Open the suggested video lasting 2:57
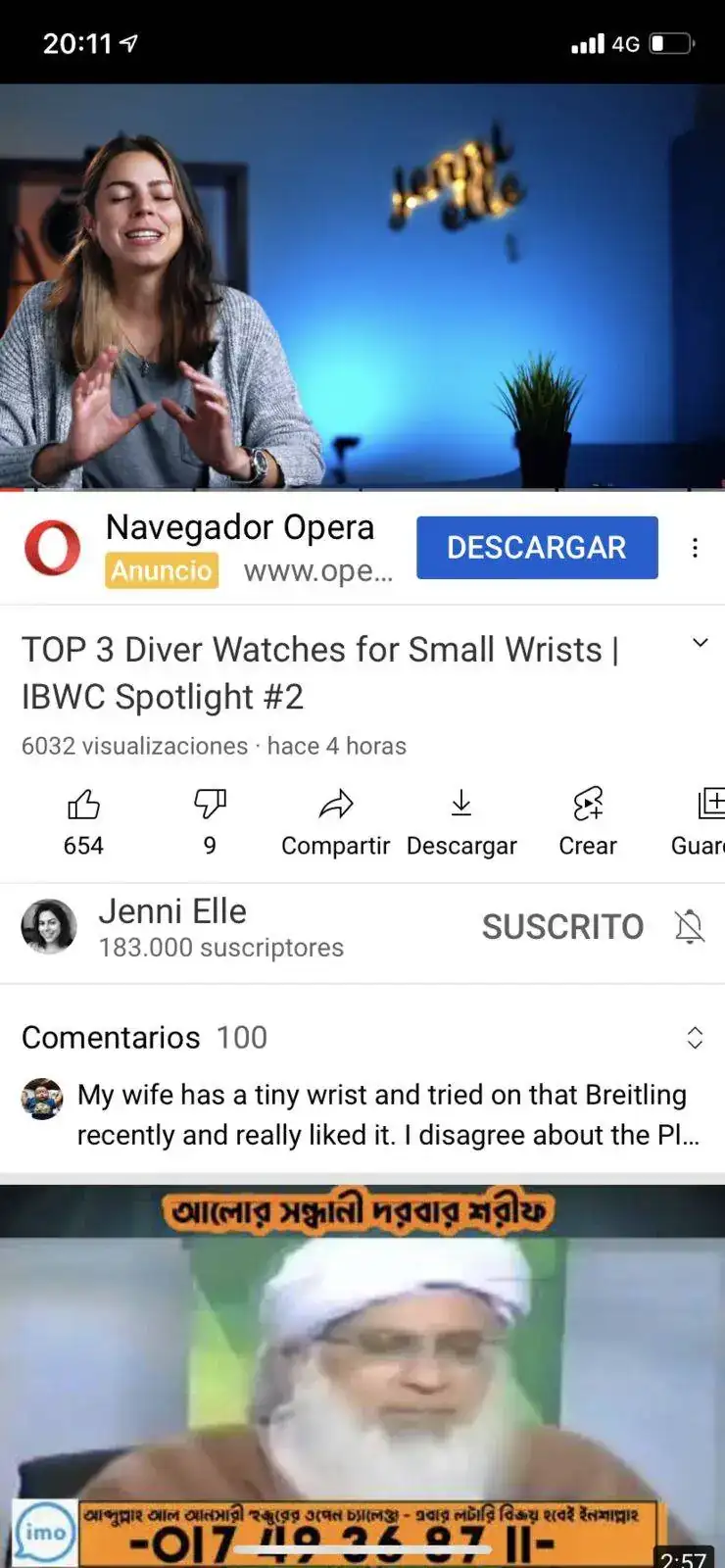 click(x=362, y=1372)
